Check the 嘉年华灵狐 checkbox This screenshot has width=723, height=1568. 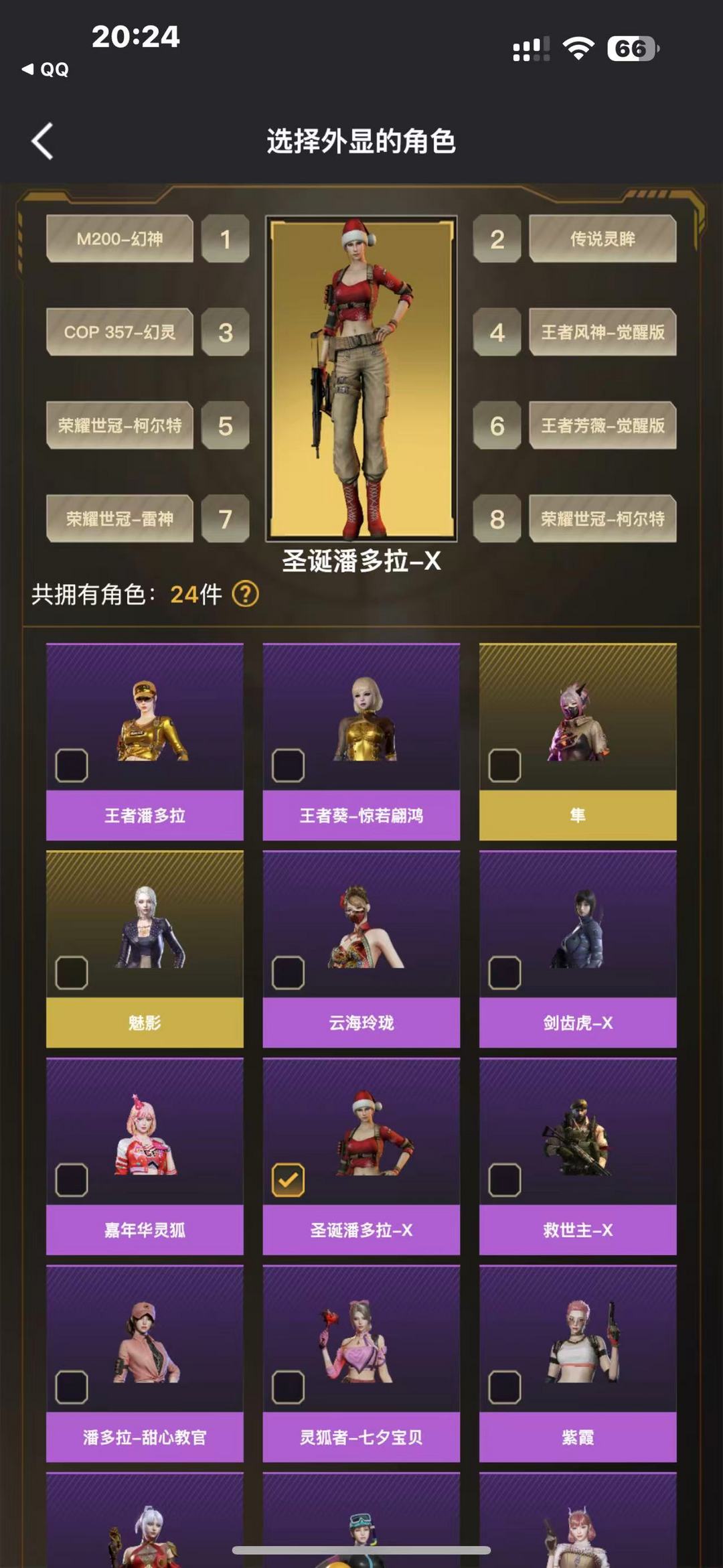pos(72,1180)
